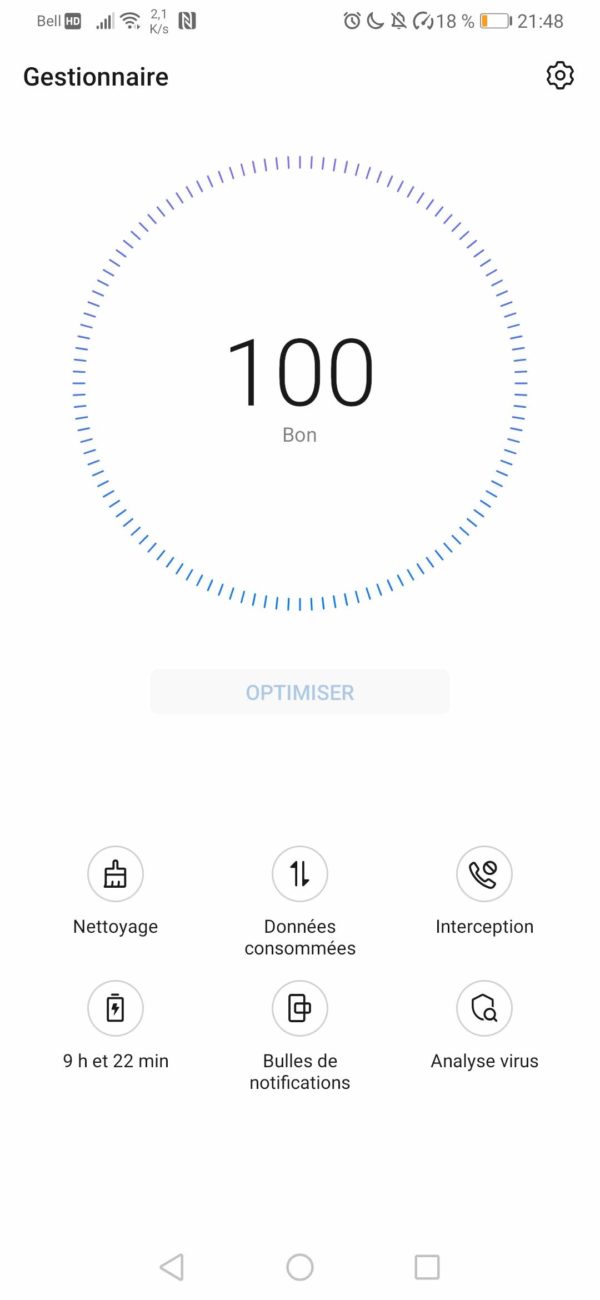Go to the home screen

click(300, 1267)
